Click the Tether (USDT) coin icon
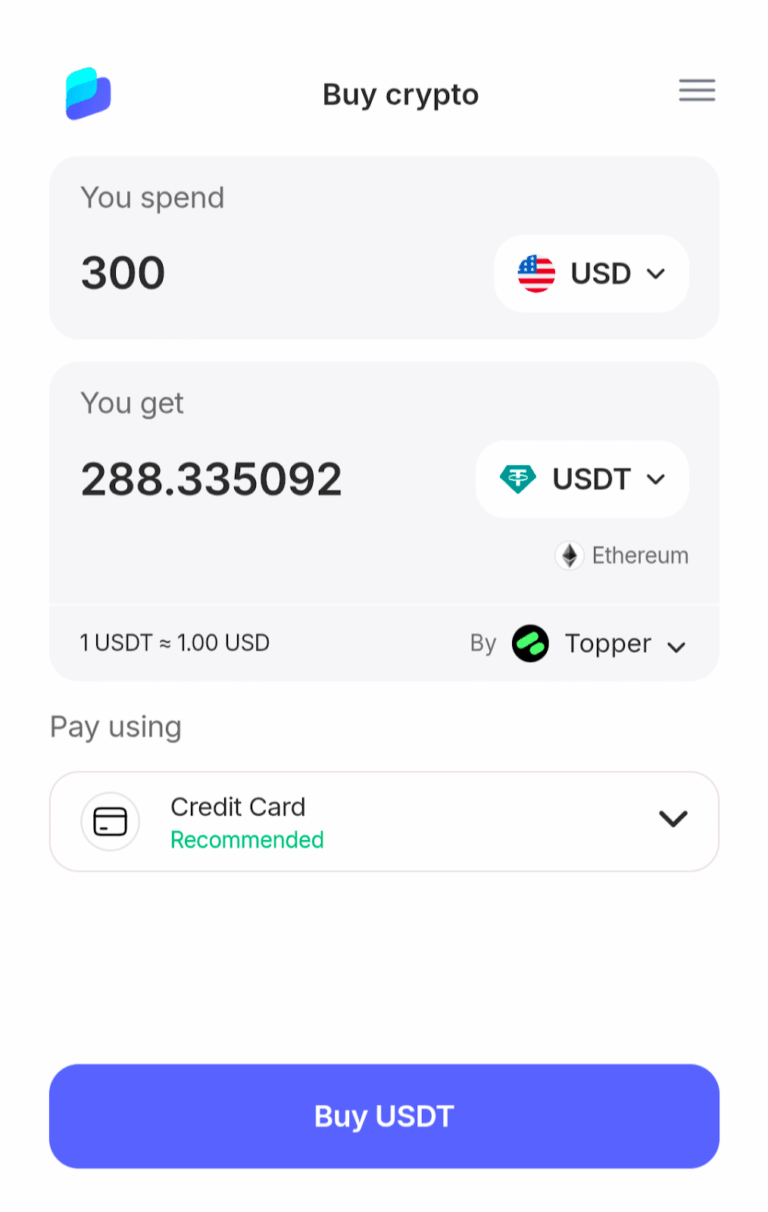Viewport: 768px width, 1212px height. (518, 479)
